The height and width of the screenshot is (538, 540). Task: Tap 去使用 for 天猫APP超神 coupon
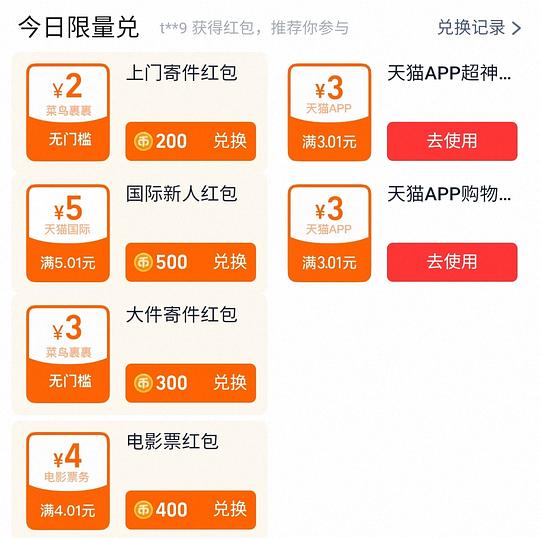tap(452, 141)
